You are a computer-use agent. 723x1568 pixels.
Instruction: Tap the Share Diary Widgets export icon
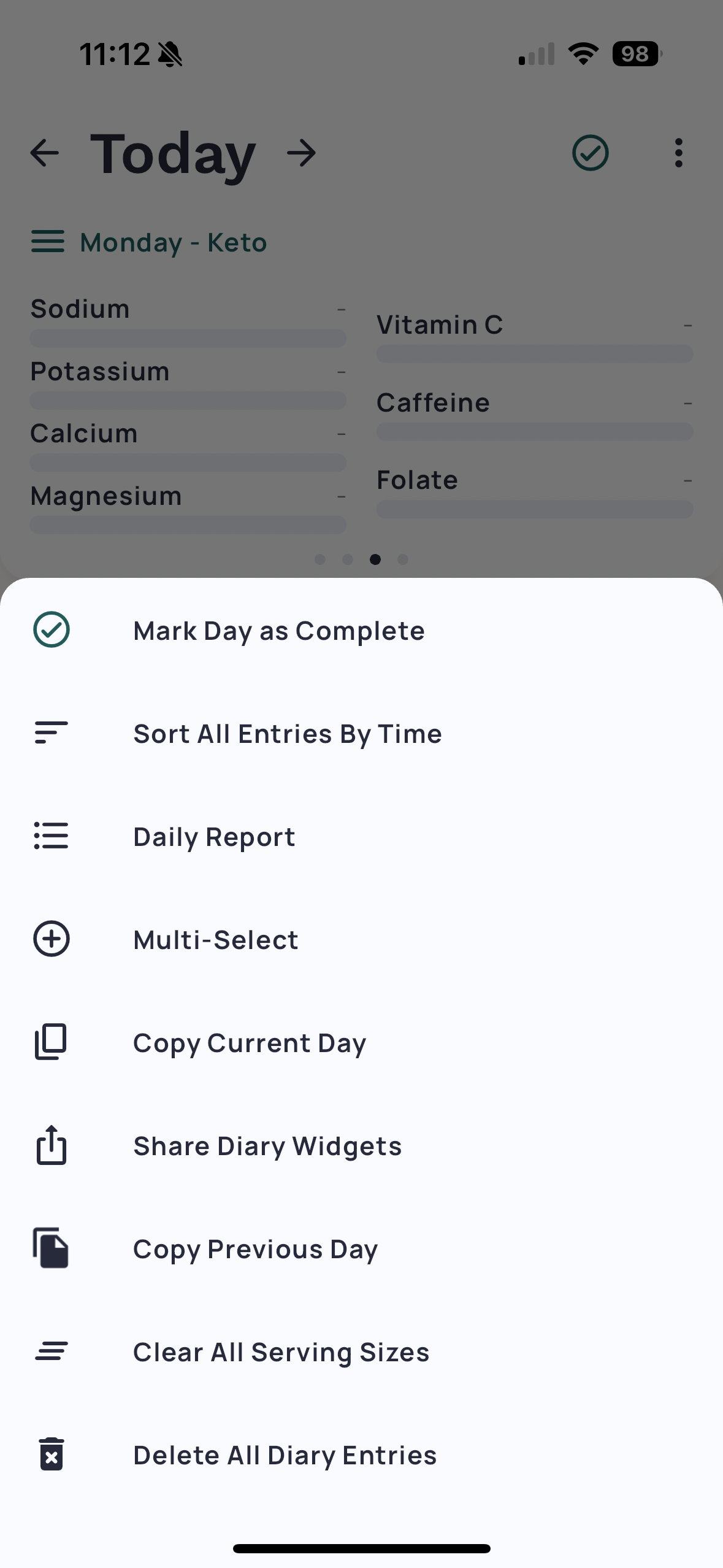[x=52, y=1145]
